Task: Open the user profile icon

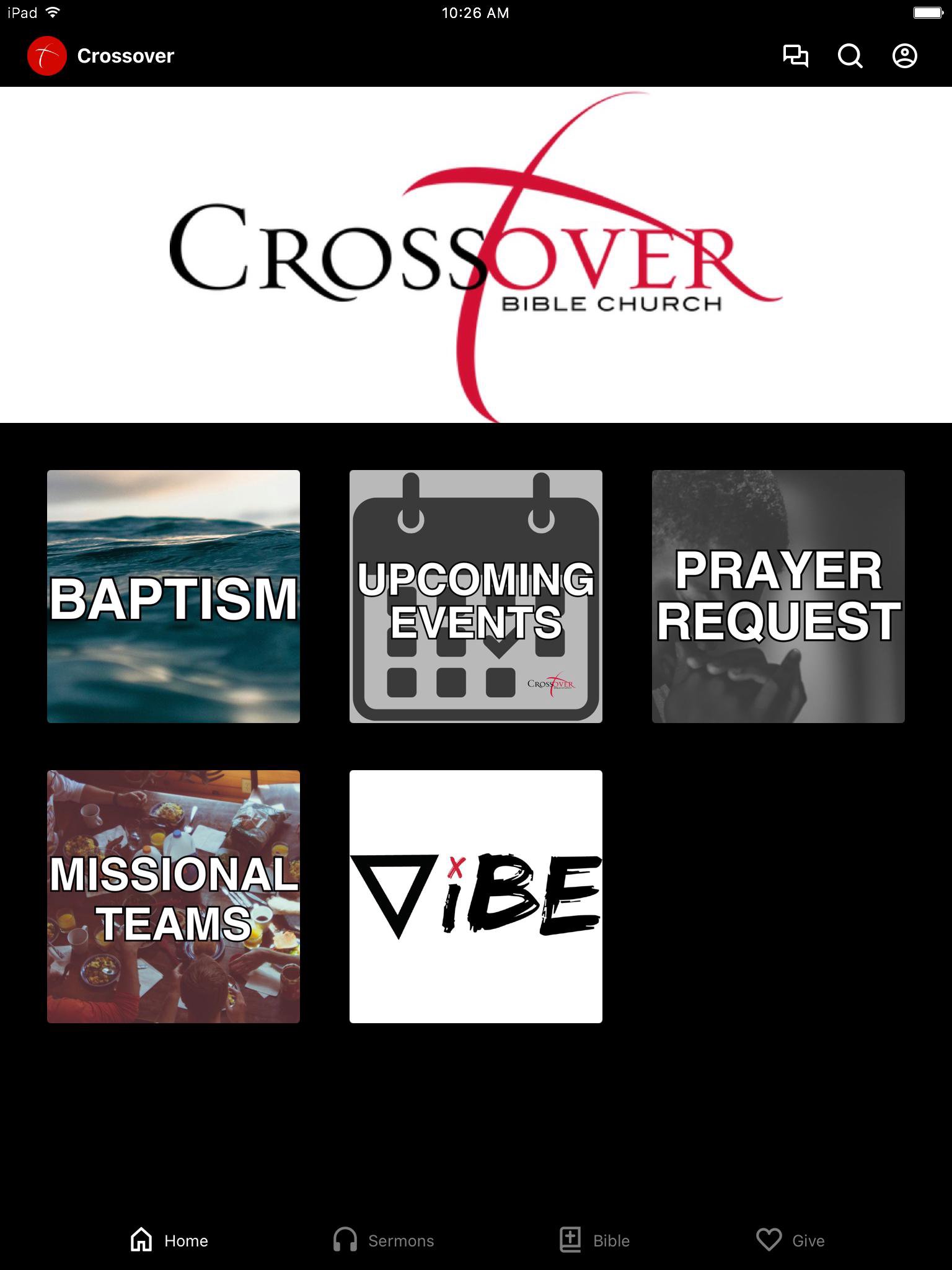Action: point(904,56)
